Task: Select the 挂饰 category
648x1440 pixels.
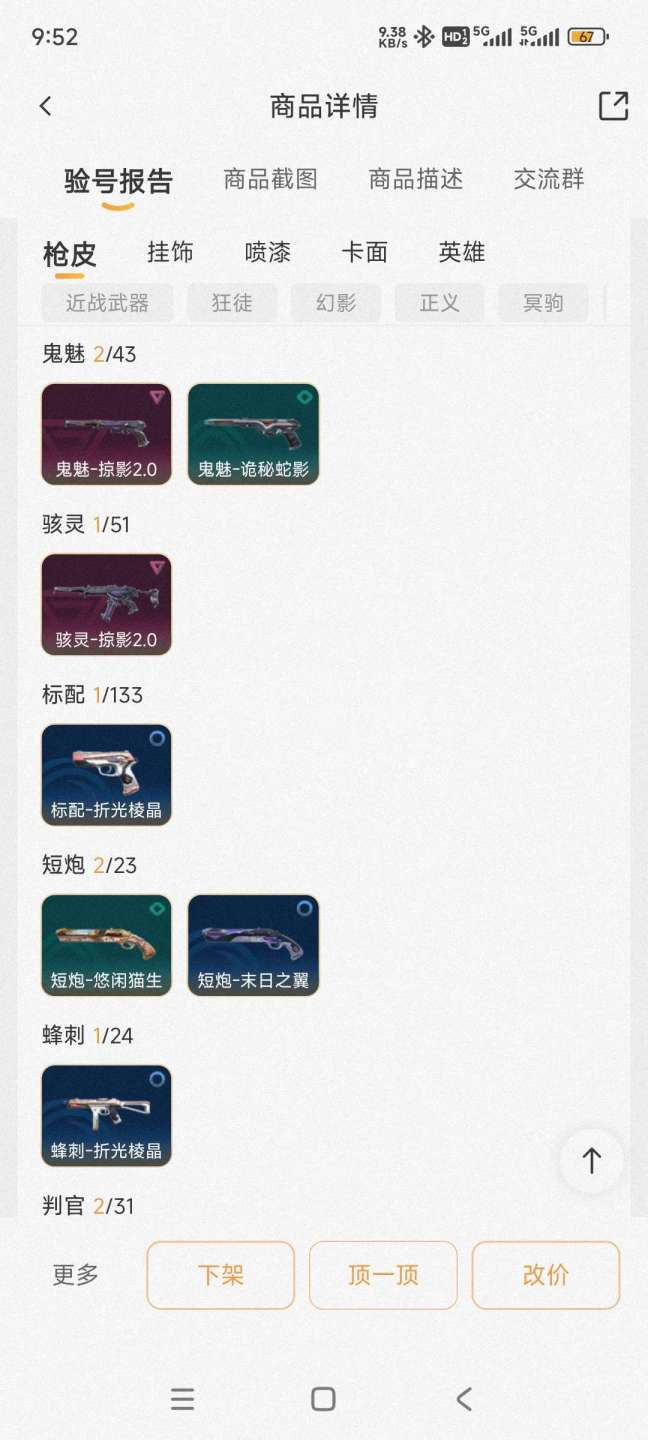Action: 170,252
